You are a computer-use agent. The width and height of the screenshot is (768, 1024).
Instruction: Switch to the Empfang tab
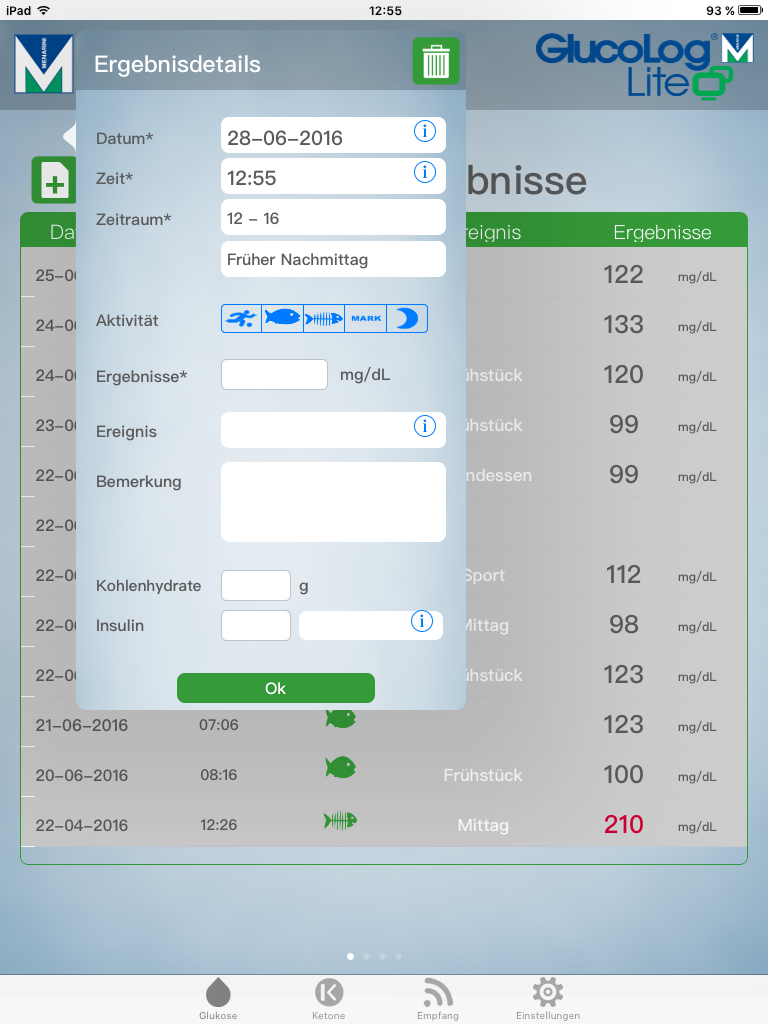tap(438, 997)
